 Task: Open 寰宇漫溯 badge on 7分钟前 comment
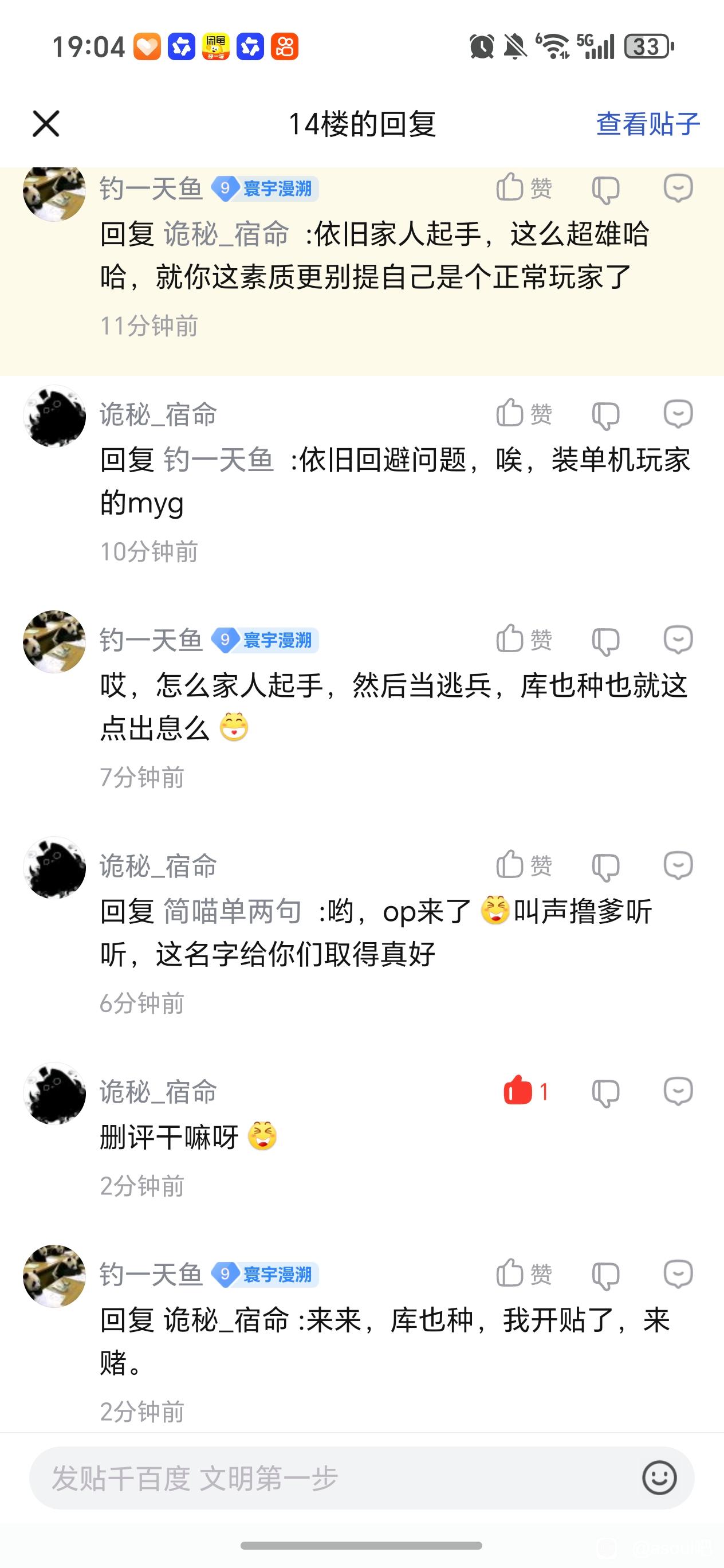tap(265, 640)
